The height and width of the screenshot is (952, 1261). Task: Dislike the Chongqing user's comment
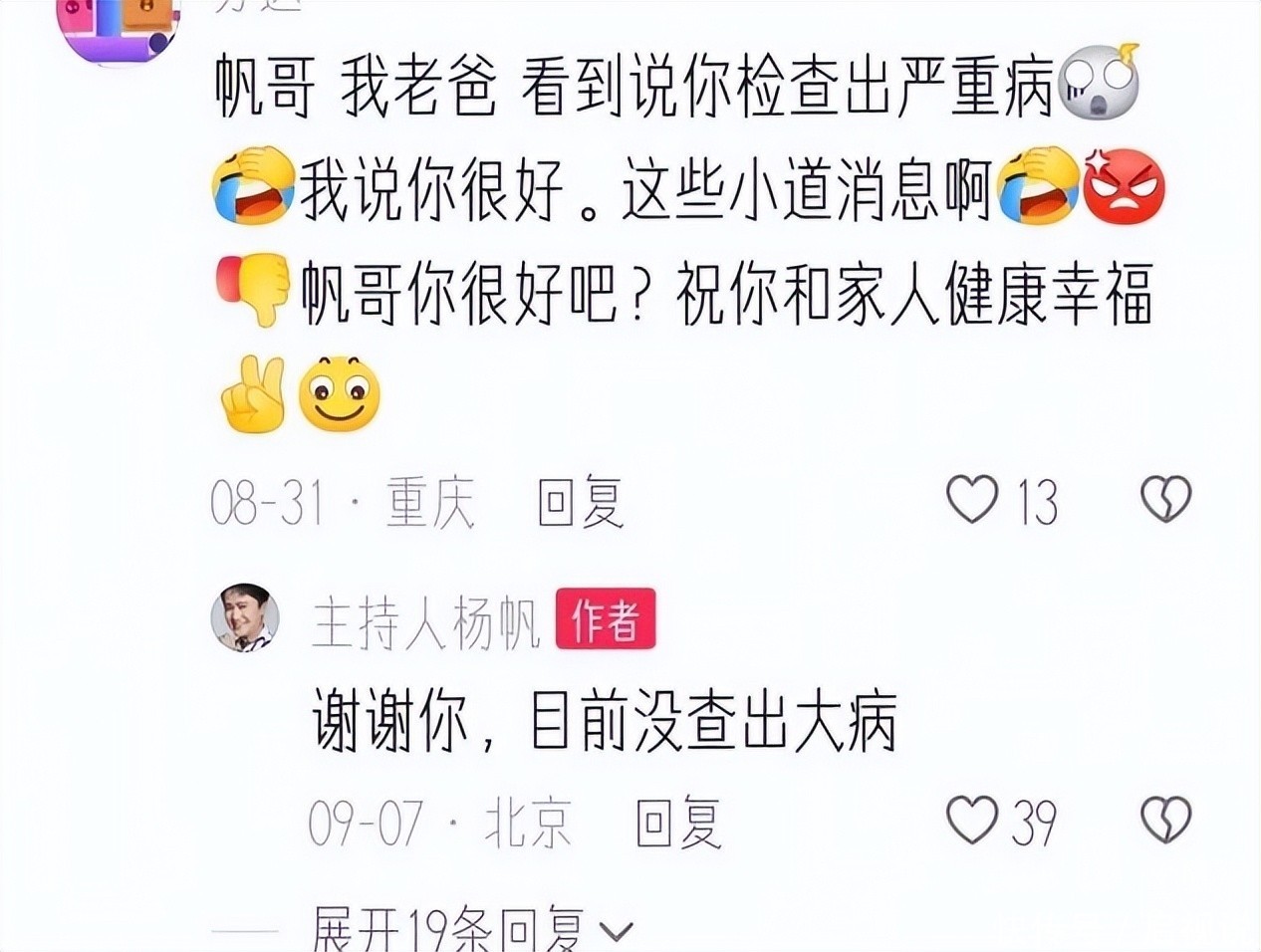tap(1165, 500)
